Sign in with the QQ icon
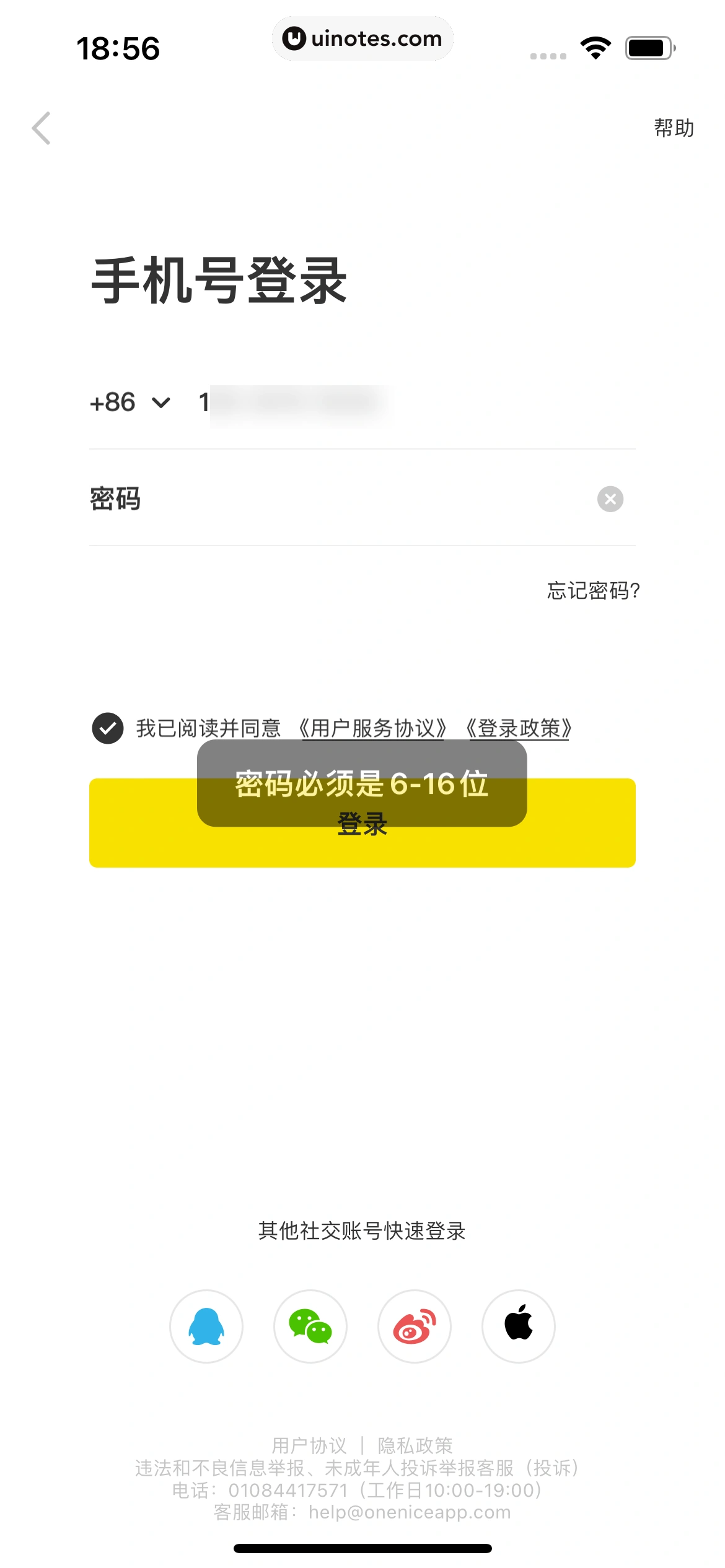Viewport: 725px width, 1568px height. [206, 1326]
